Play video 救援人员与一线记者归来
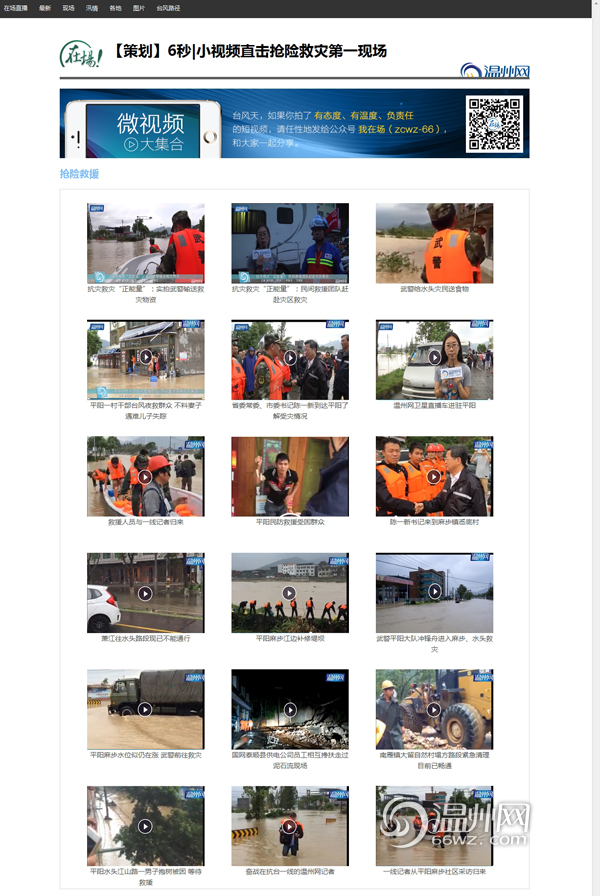Screen dimensions: 600x896 pyautogui.click(x=146, y=474)
